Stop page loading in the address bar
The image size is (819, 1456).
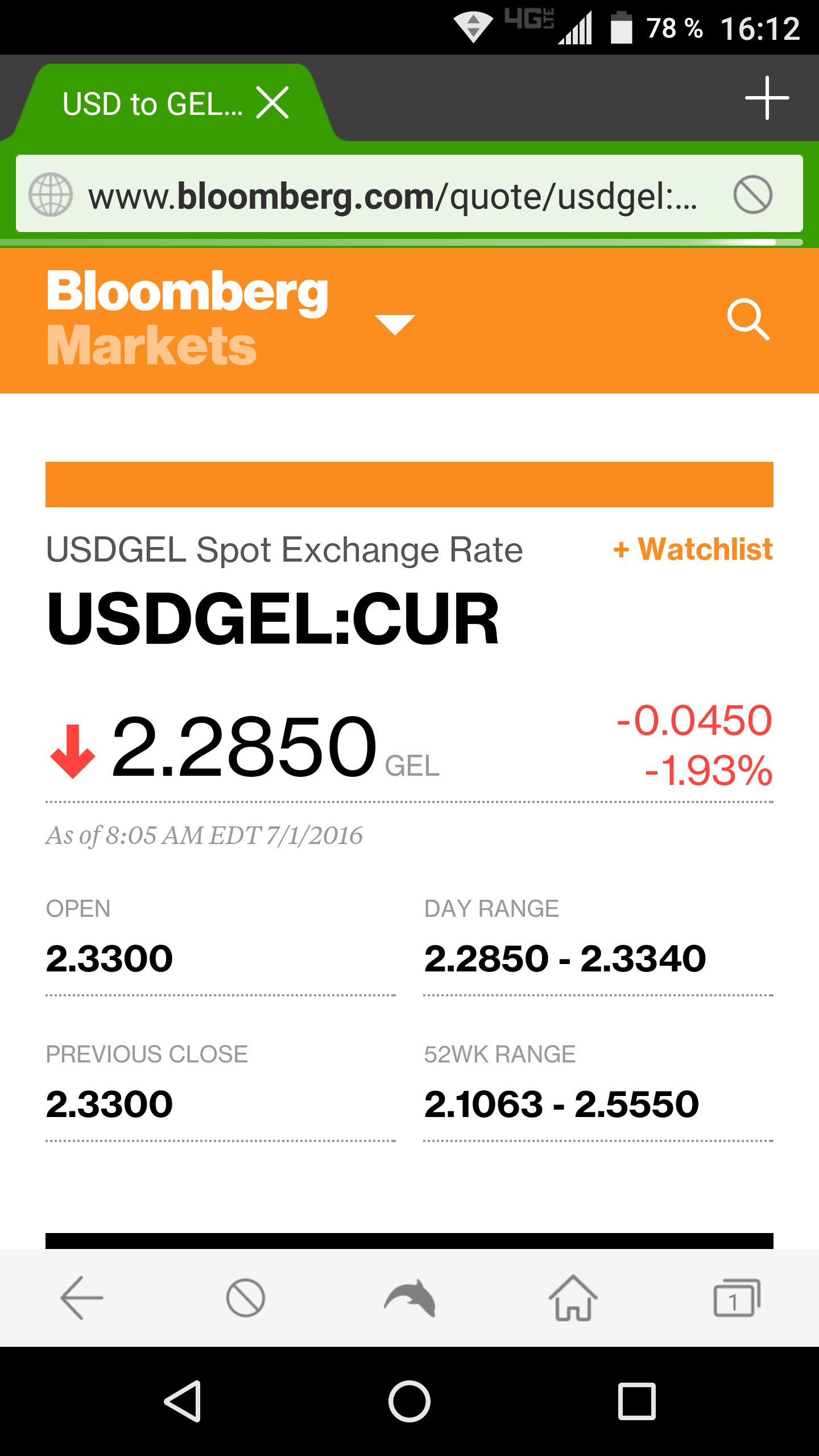tap(752, 195)
